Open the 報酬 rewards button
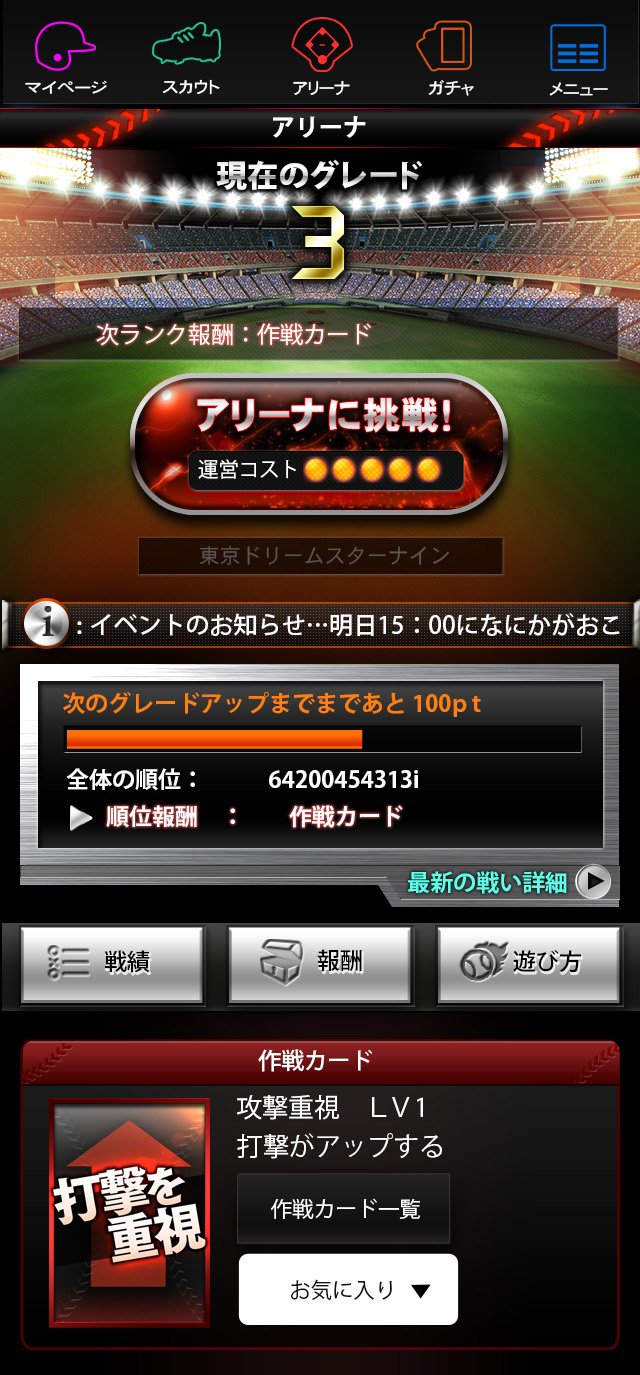This screenshot has height=1375, width=640. click(320, 964)
